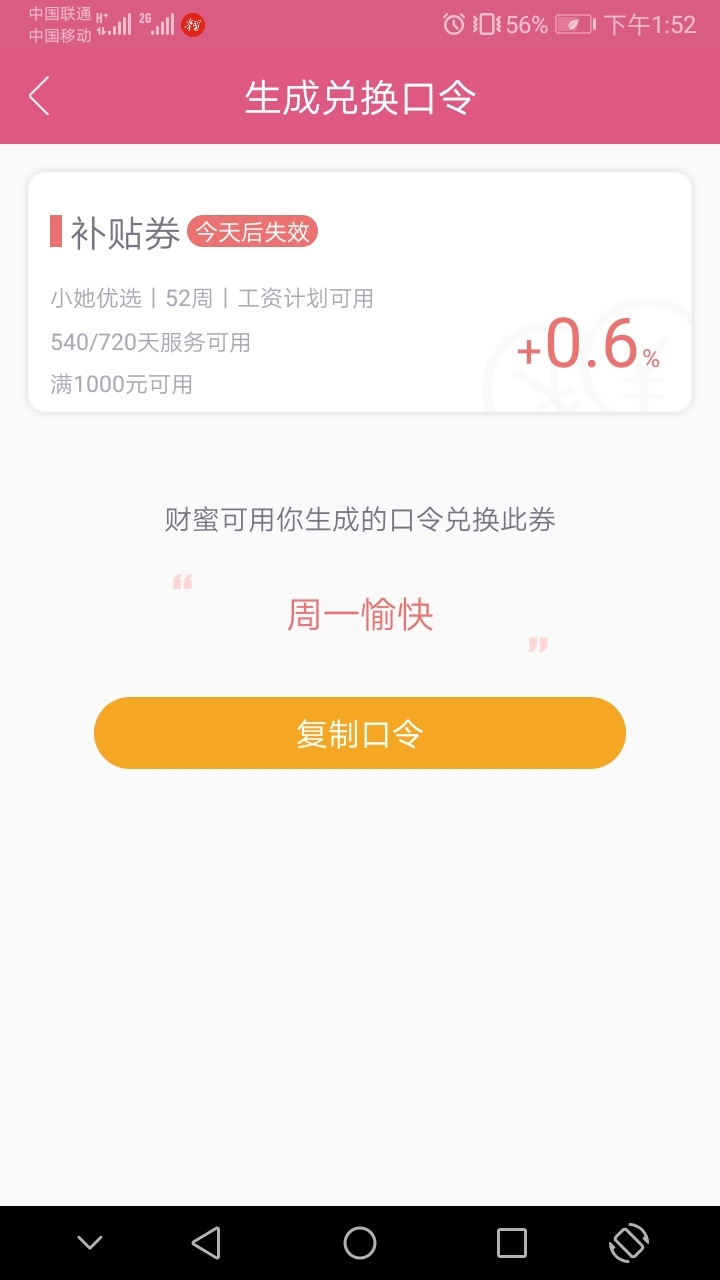
Task: Go to the system home screen
Action: [x=360, y=1243]
